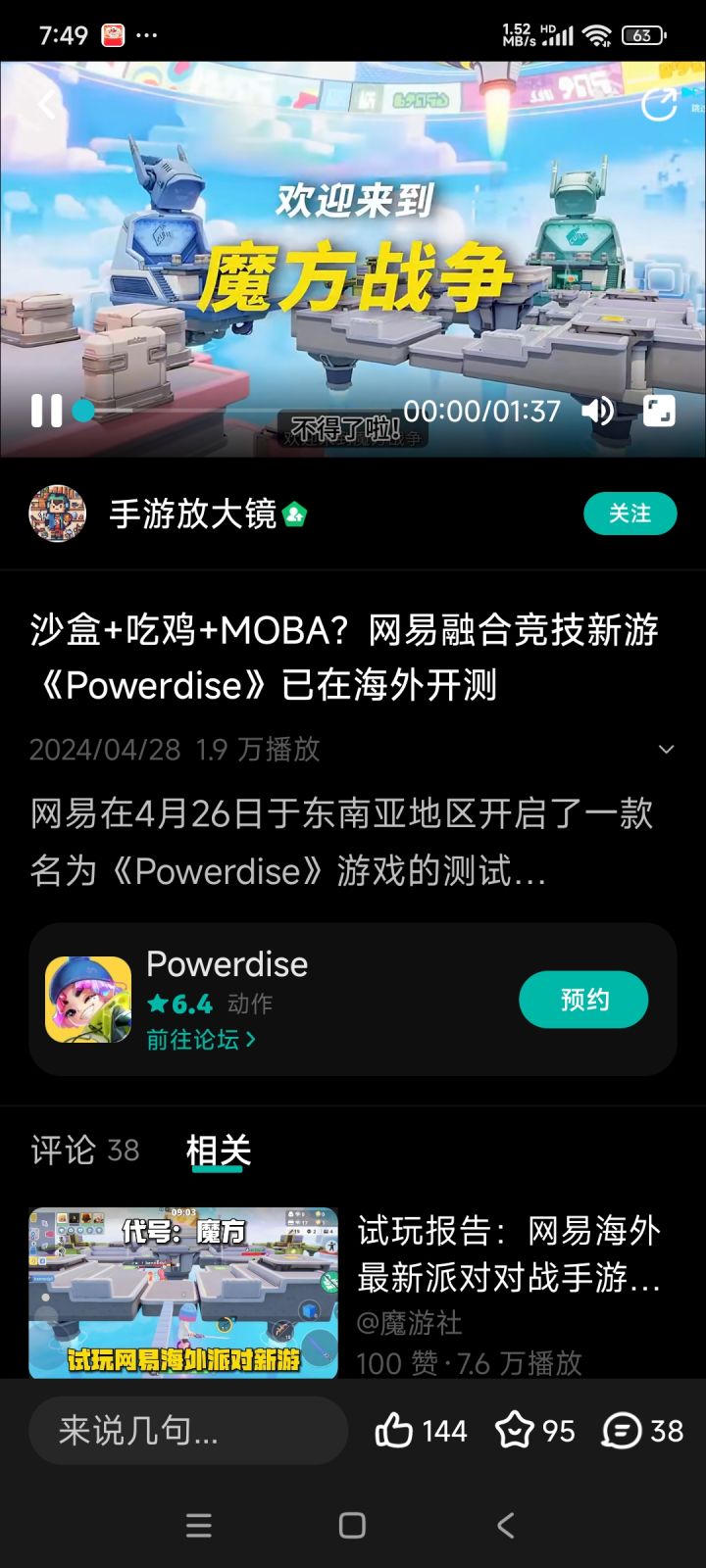Tap the Powerdise game icon
This screenshot has width=706, height=1568.
88,999
